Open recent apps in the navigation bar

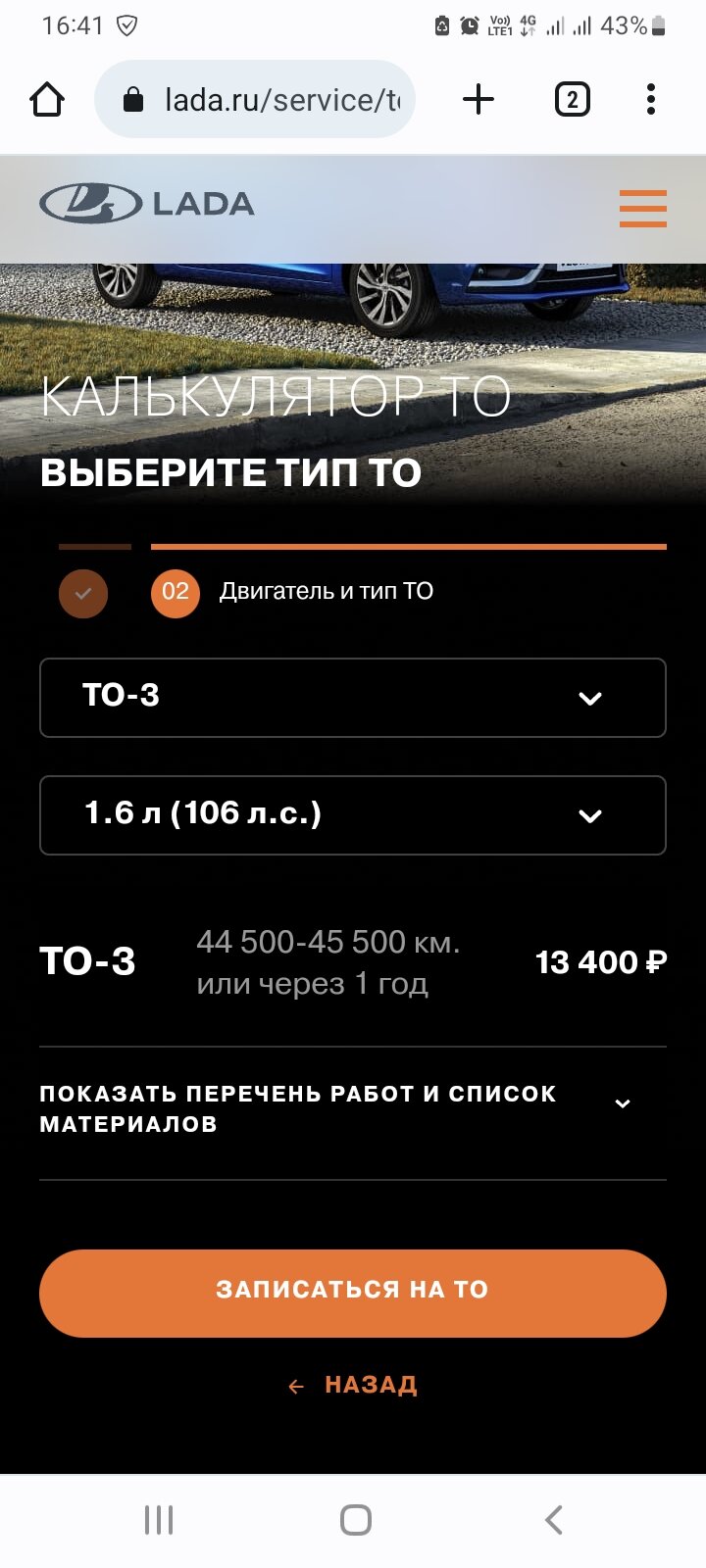159,1520
